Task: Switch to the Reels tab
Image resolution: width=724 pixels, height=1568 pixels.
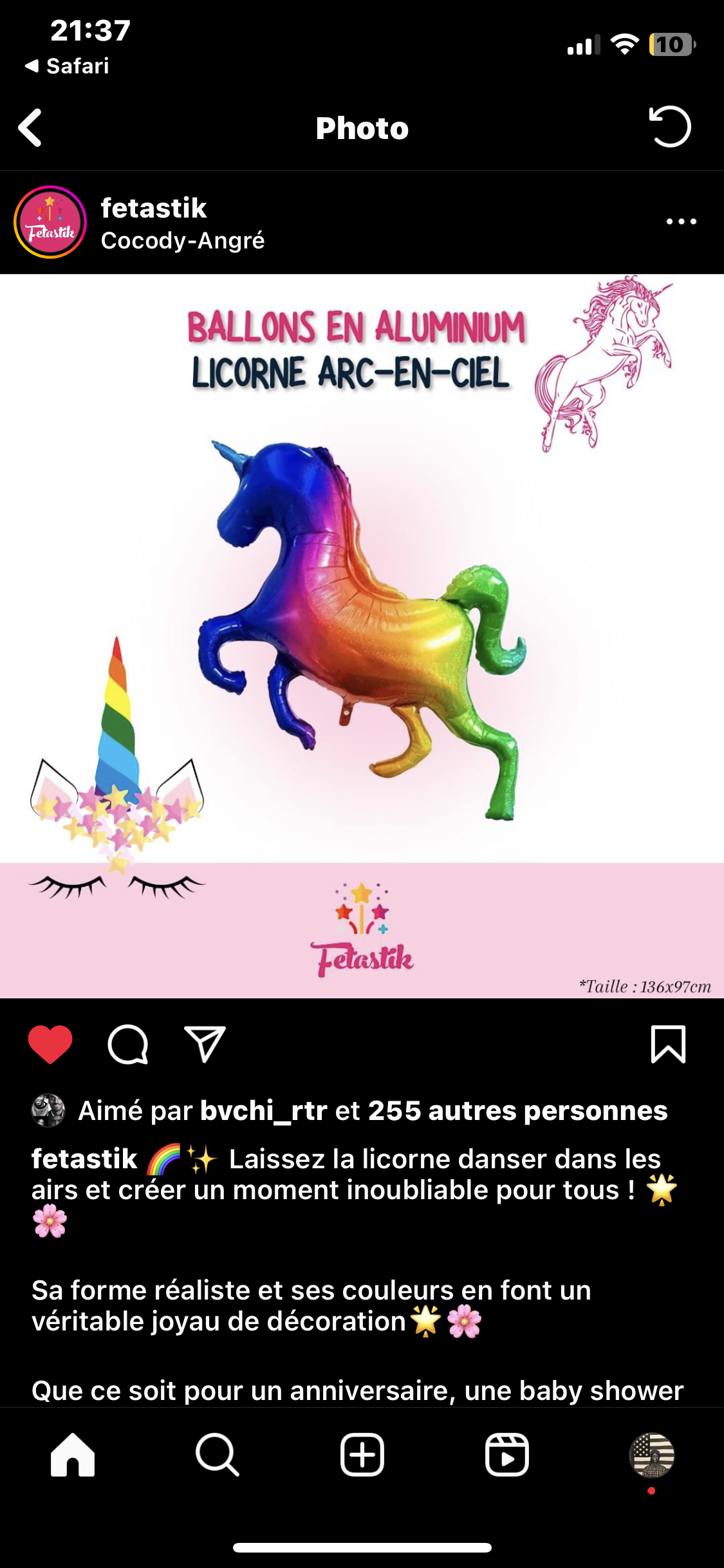Action: click(507, 1455)
